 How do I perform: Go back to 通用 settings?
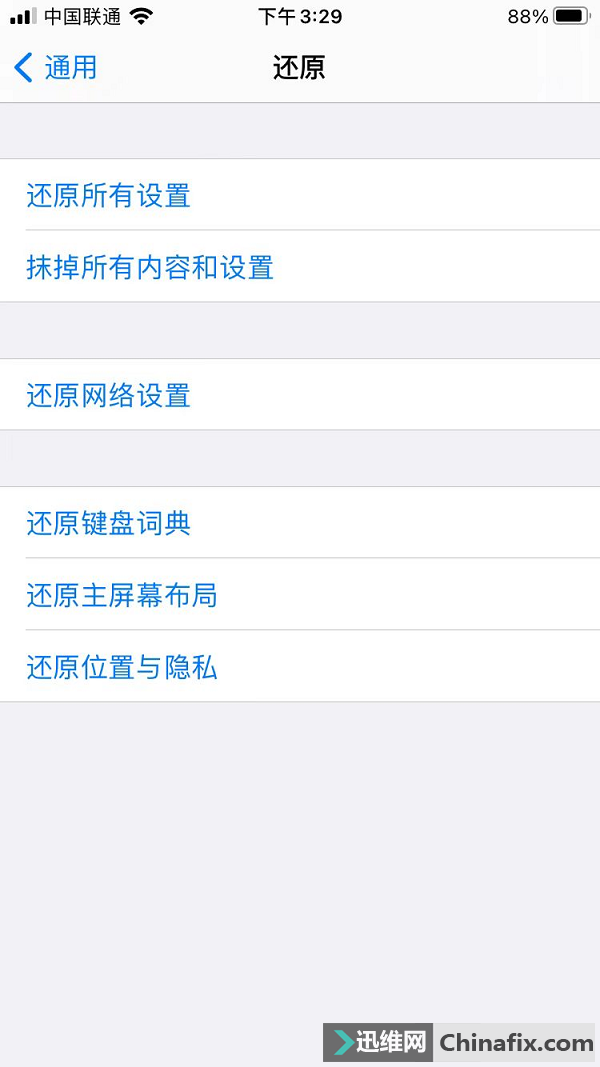(55, 68)
